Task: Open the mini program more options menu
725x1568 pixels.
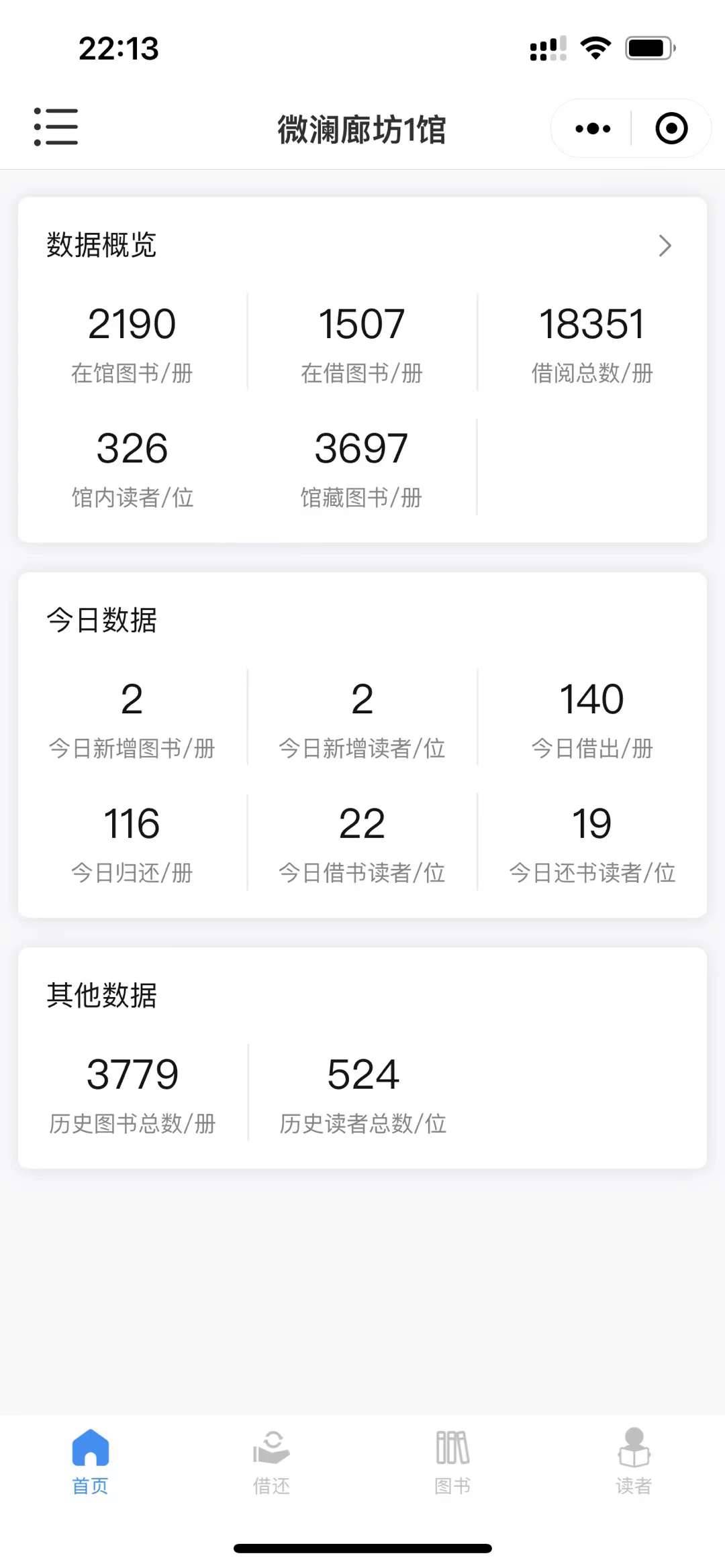Action: [x=593, y=129]
